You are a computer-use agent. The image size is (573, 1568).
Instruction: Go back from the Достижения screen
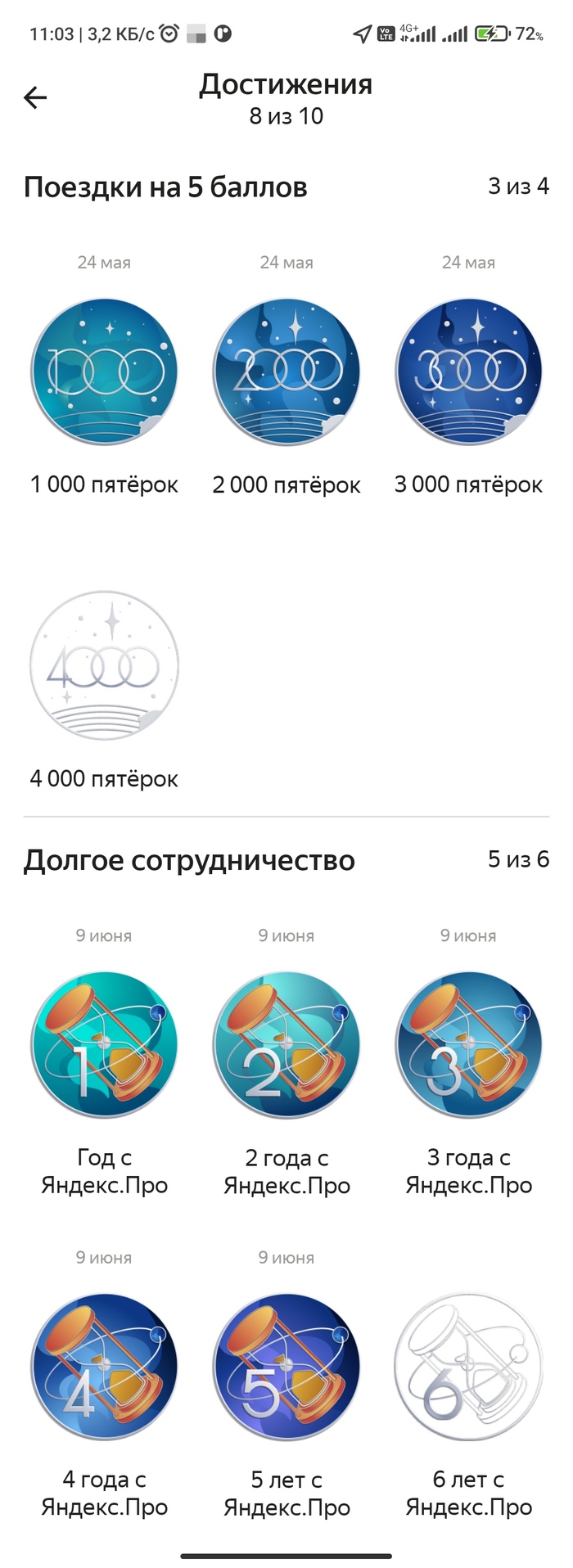tap(35, 98)
